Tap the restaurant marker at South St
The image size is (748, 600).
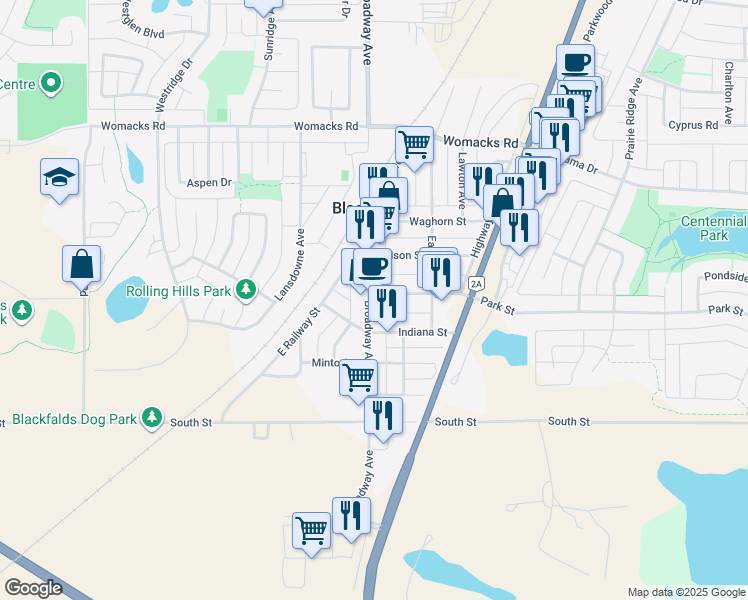click(x=384, y=420)
